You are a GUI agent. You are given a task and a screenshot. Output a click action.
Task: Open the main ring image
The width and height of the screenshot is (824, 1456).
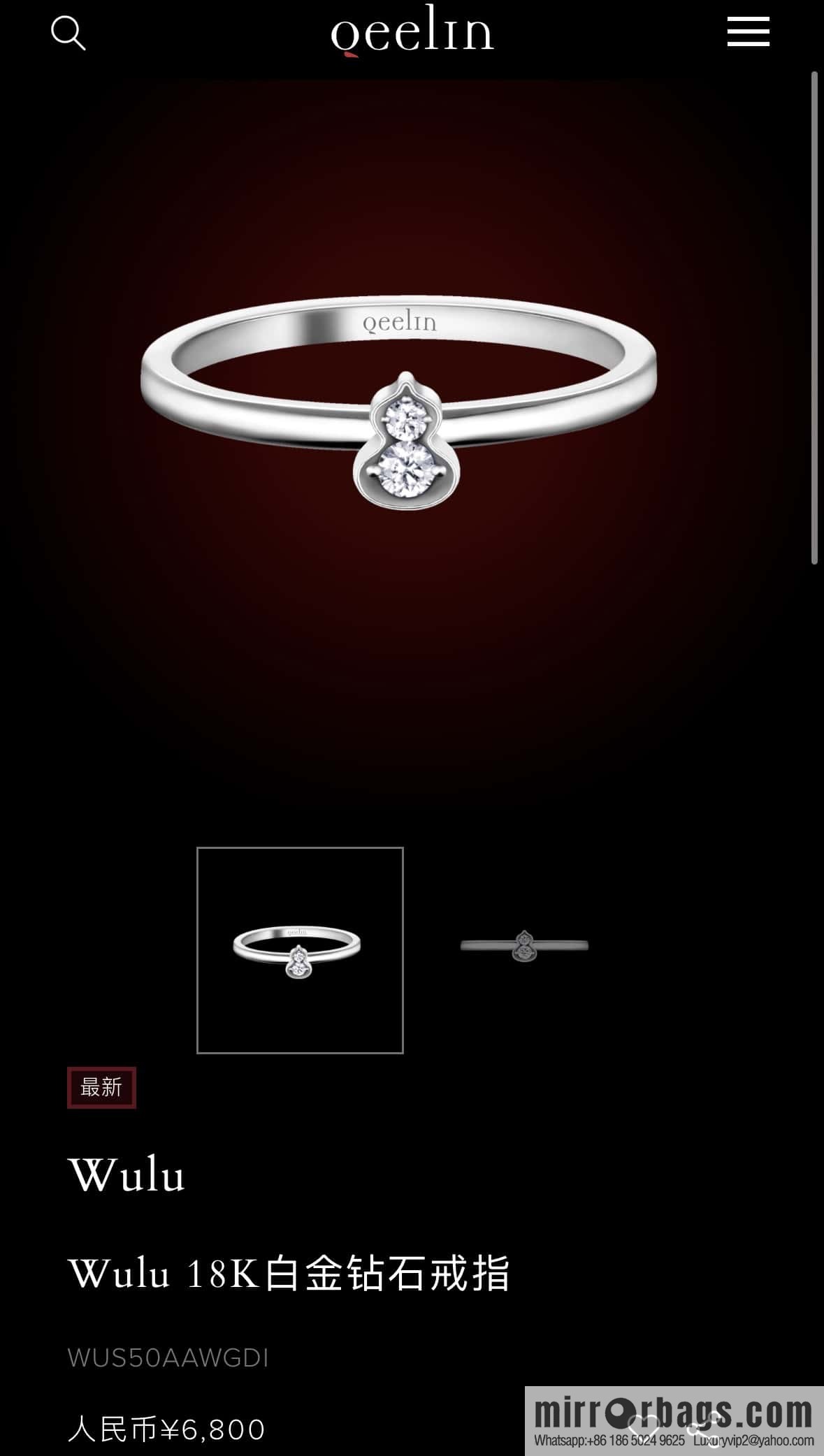[x=399, y=402]
